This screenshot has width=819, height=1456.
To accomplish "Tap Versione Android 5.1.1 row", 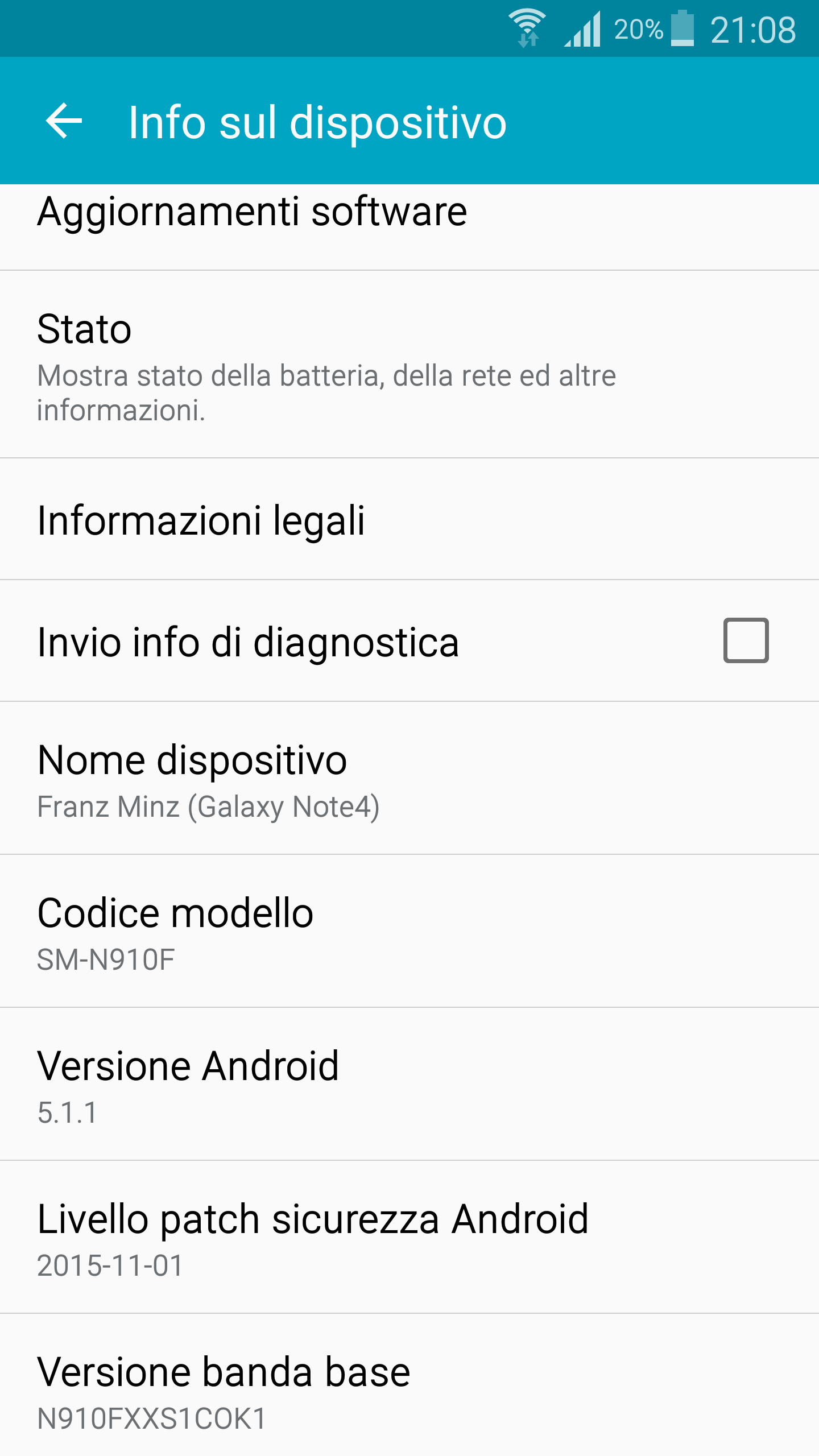I will tap(409, 1084).
